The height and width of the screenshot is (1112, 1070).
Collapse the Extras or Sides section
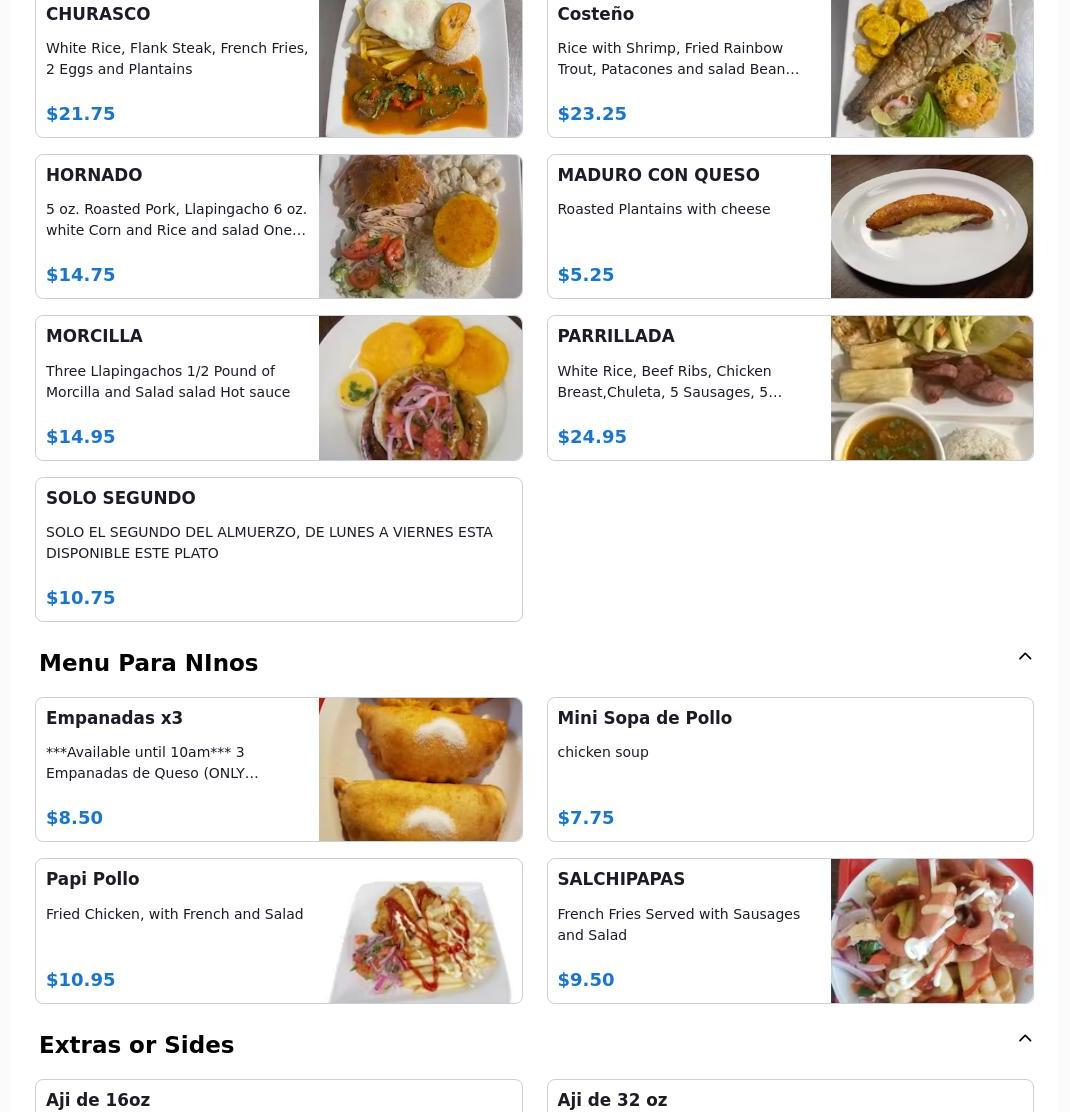click(x=1025, y=1039)
